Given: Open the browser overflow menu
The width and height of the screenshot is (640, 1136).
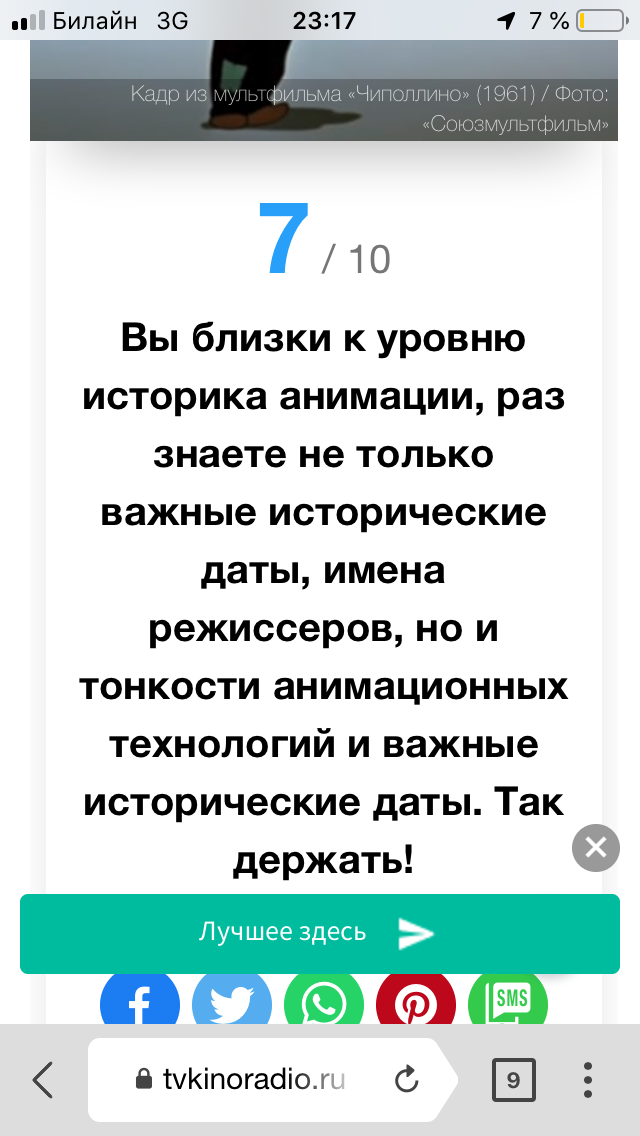Looking at the screenshot, I should pyautogui.click(x=588, y=1080).
